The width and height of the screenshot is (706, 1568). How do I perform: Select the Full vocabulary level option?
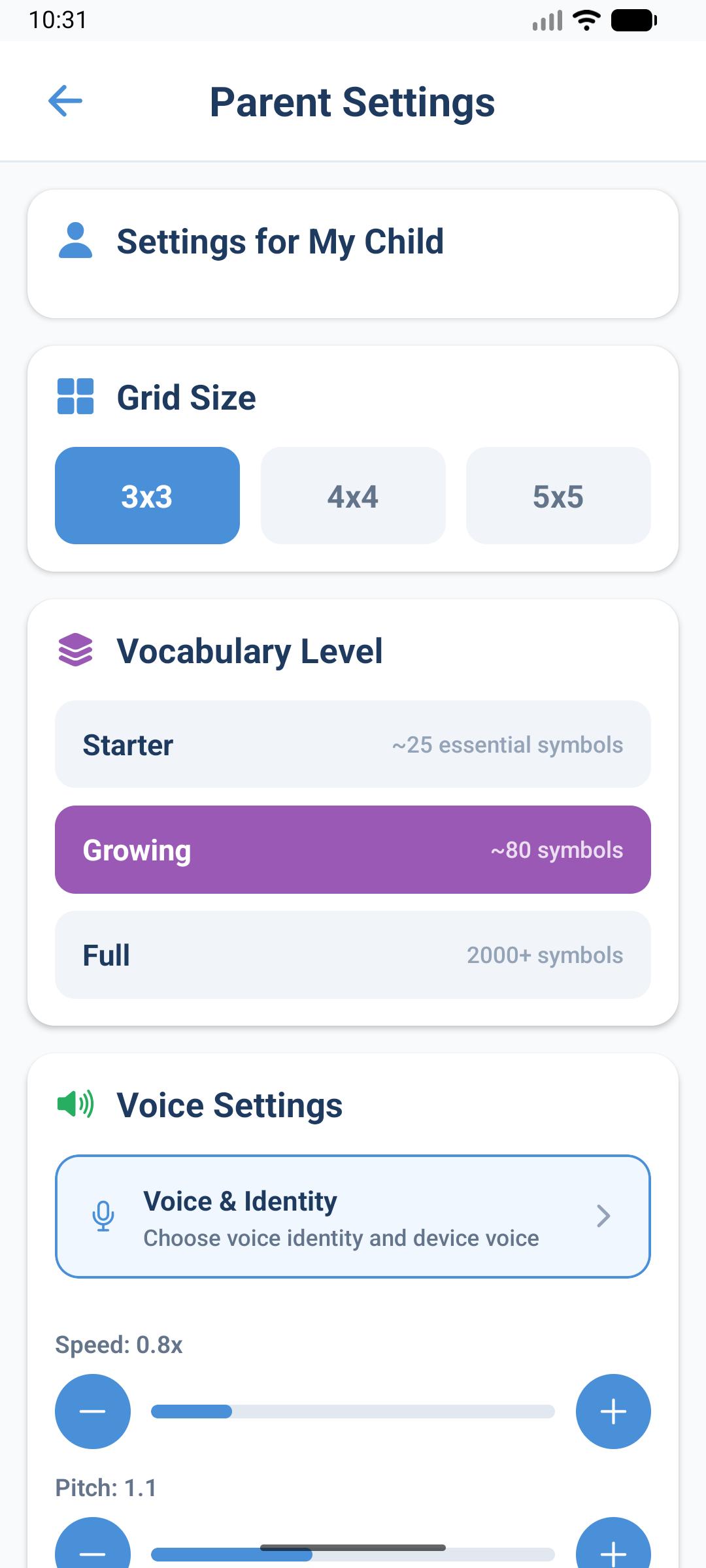[x=353, y=955]
